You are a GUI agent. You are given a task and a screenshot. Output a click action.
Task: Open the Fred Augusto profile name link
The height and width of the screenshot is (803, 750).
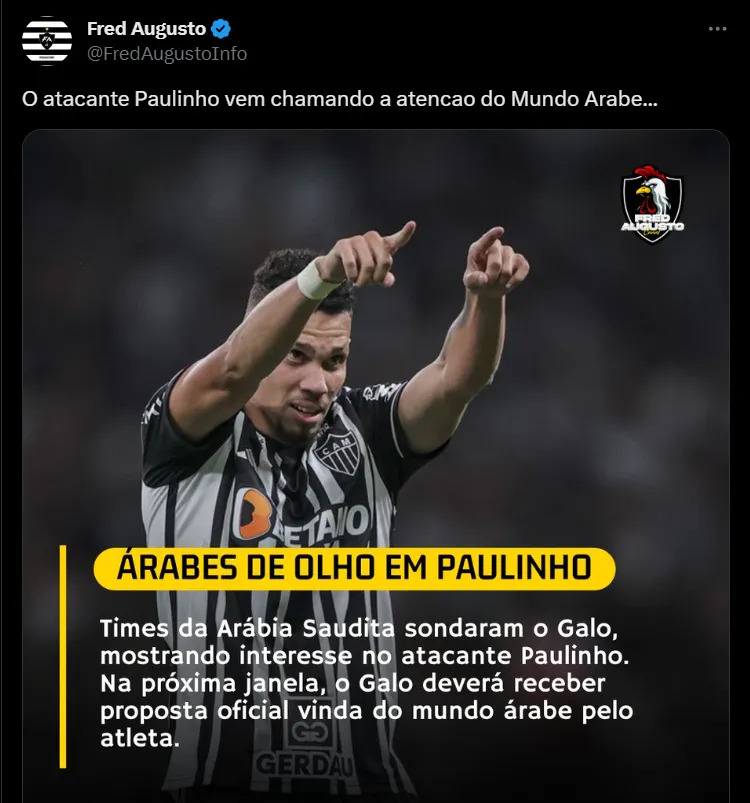pyautogui.click(x=146, y=29)
